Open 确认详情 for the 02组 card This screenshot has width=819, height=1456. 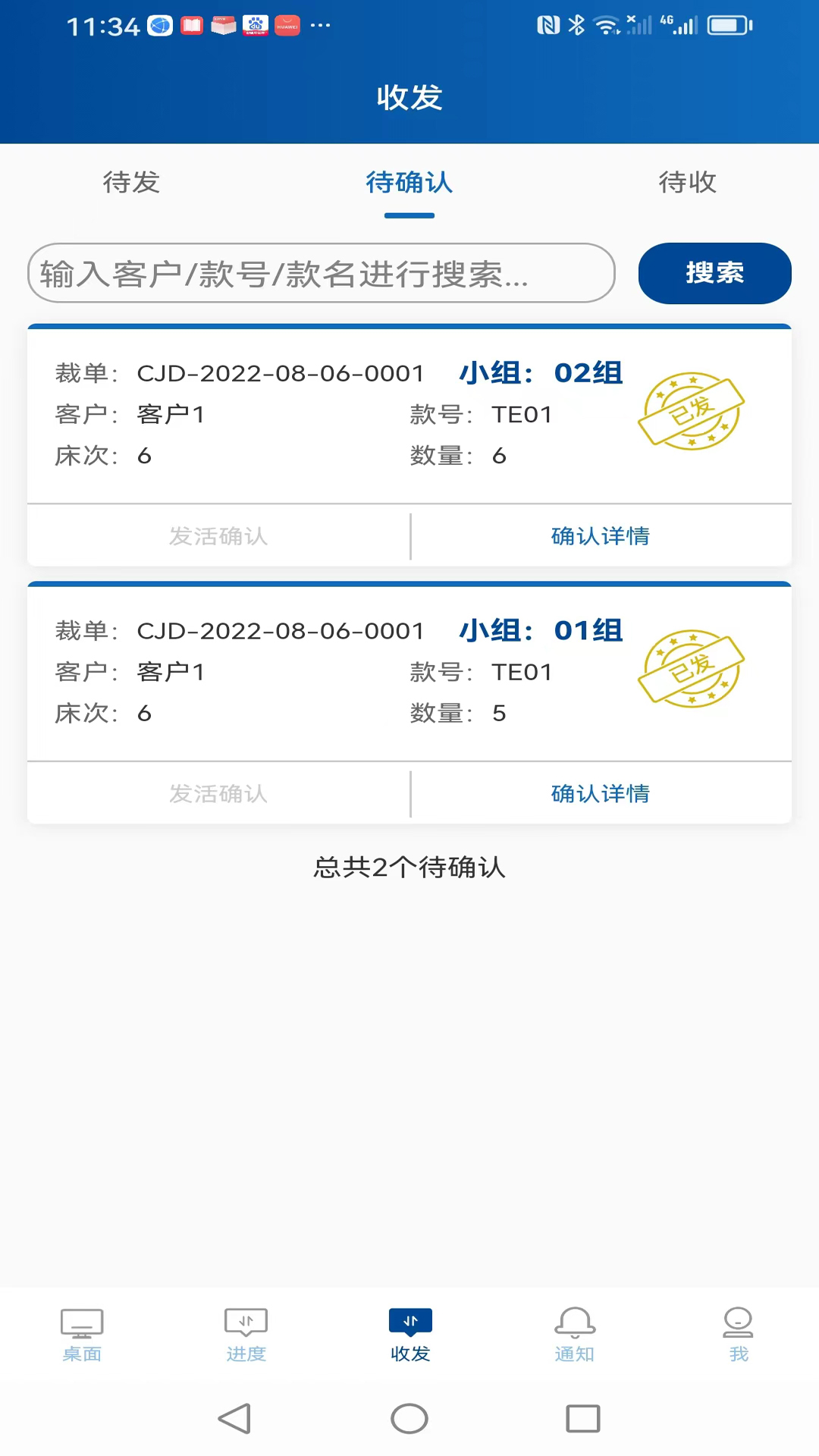pyautogui.click(x=601, y=536)
